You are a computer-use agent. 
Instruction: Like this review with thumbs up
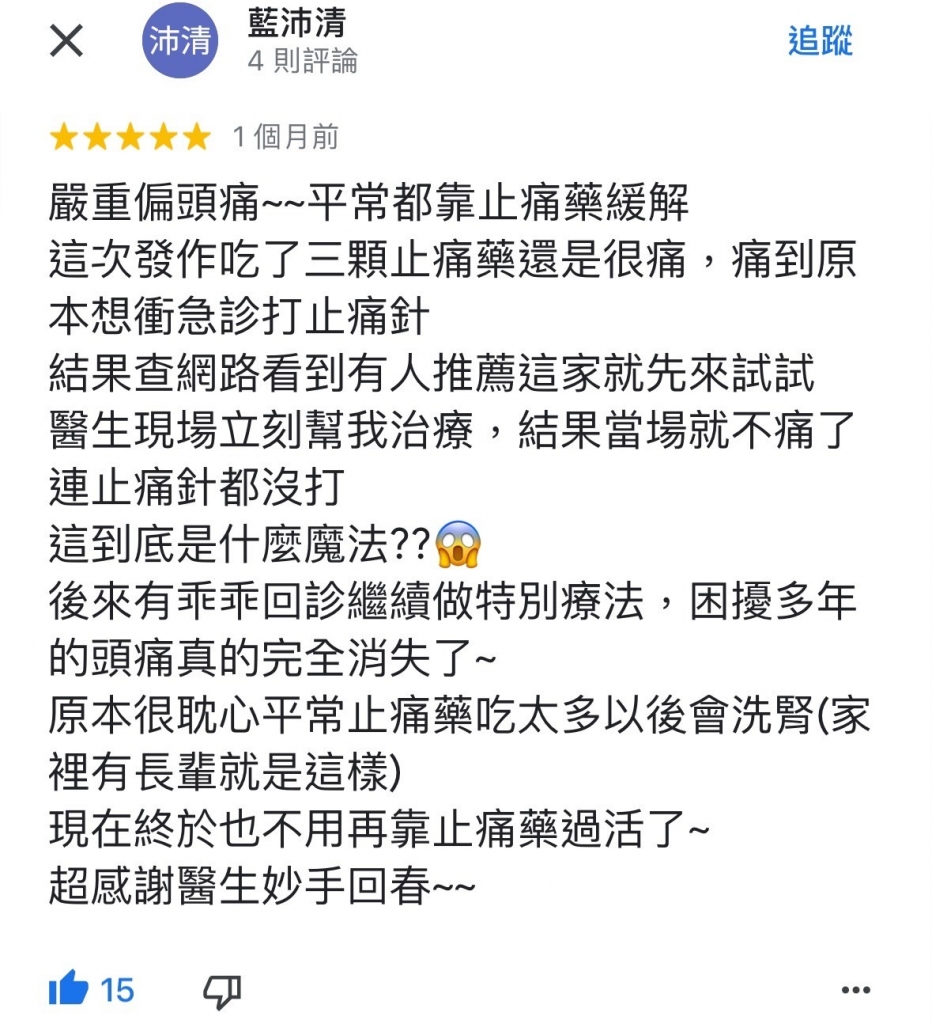coord(69,990)
